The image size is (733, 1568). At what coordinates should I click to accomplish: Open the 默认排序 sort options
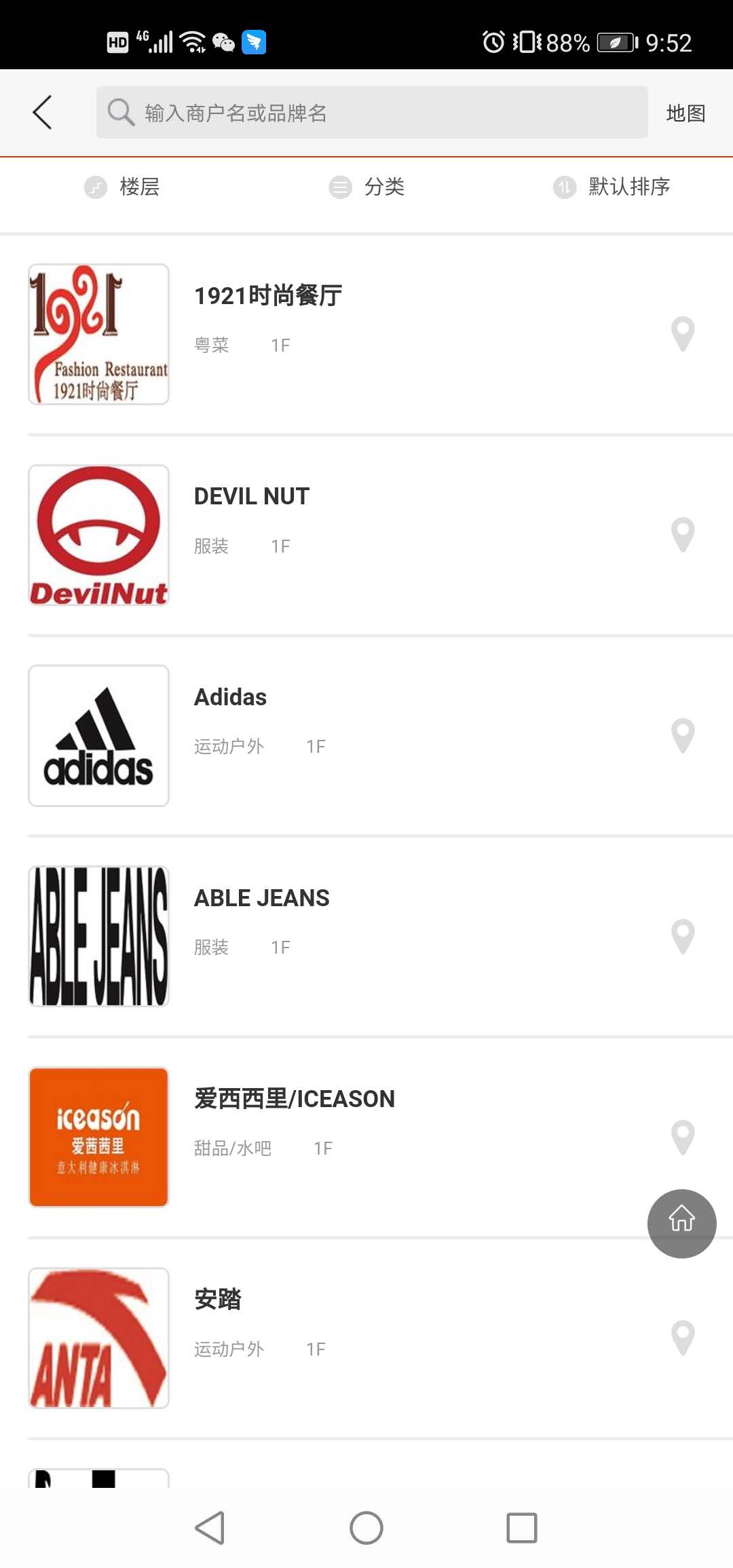(612, 187)
